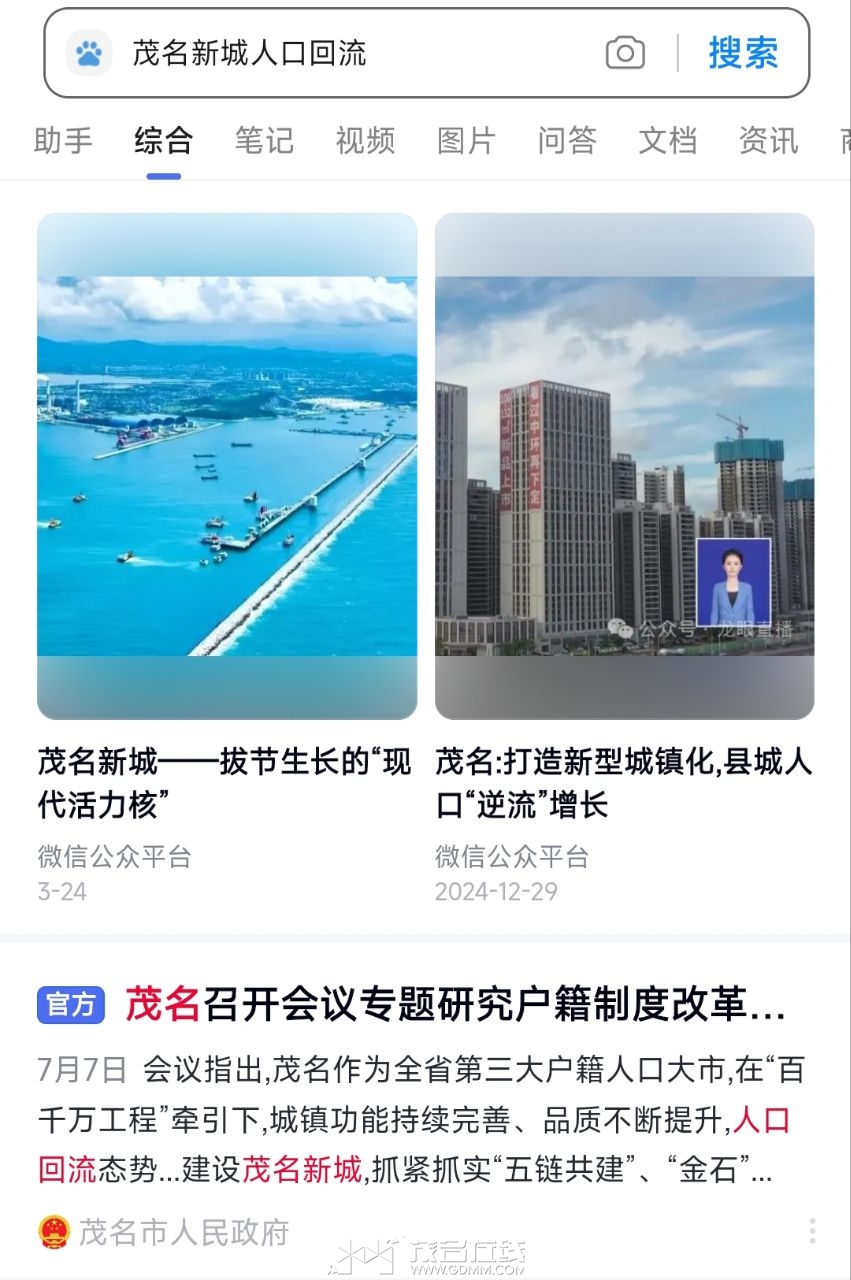Select the 综合 tab

(163, 141)
